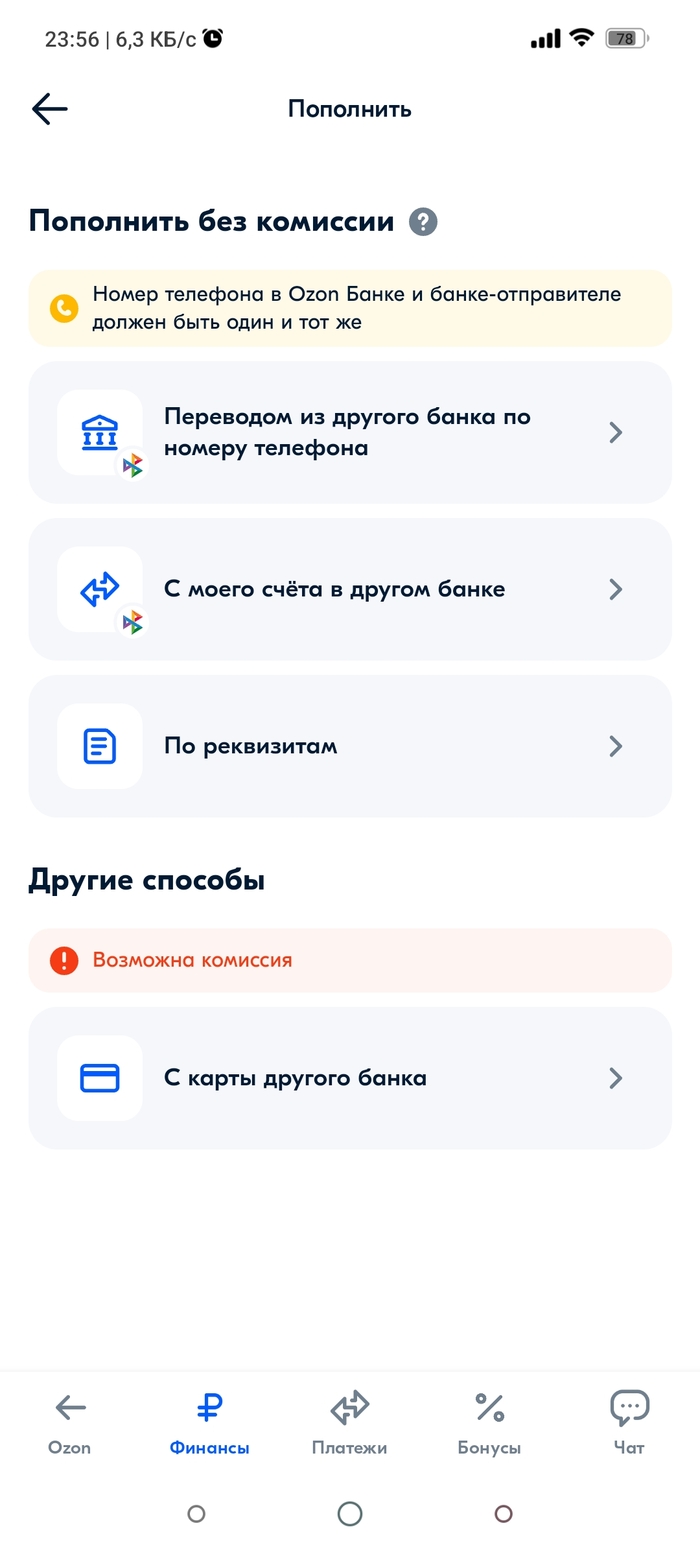The width and height of the screenshot is (700, 1556).
Task: Open the help icon beside Пополнить без комиссии
Action: pyautogui.click(x=423, y=222)
